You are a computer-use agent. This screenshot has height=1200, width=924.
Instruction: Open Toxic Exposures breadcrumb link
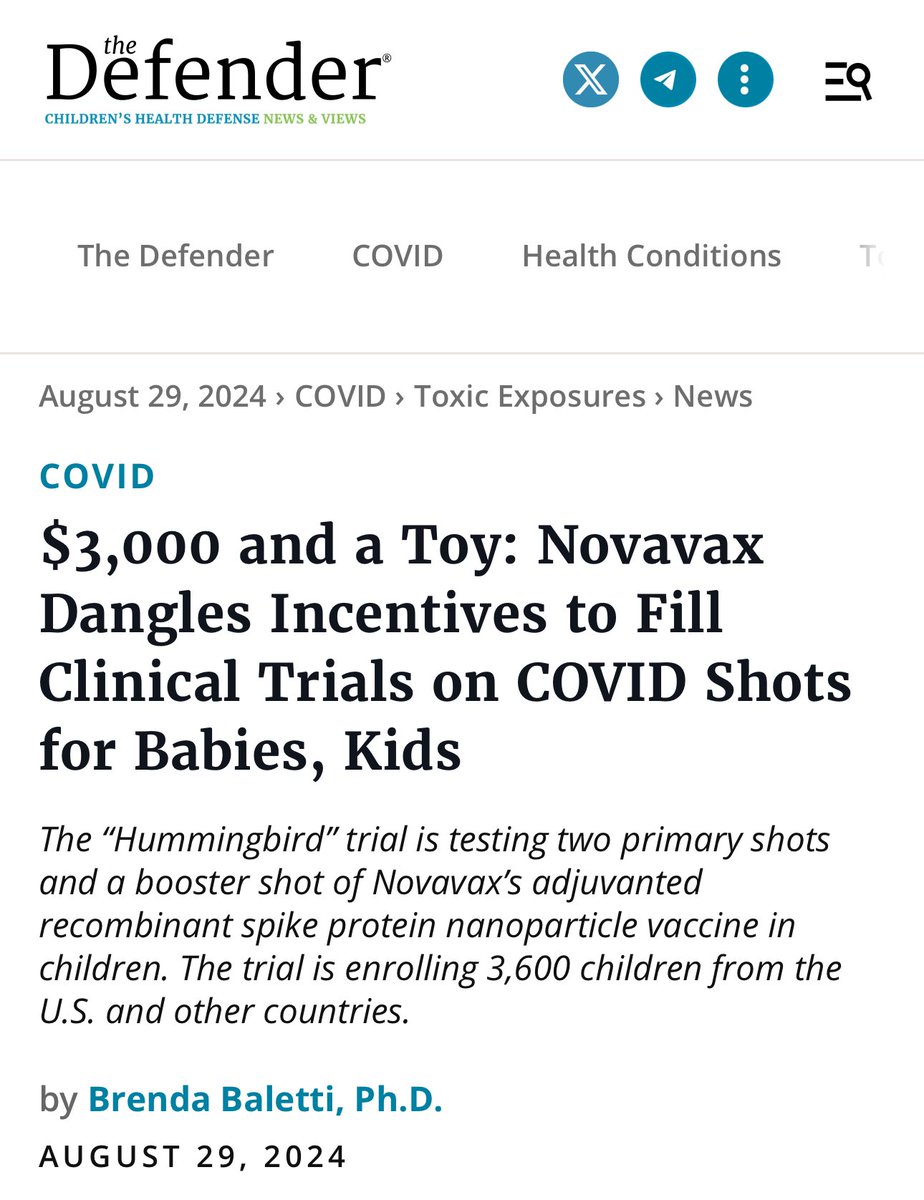tap(530, 396)
